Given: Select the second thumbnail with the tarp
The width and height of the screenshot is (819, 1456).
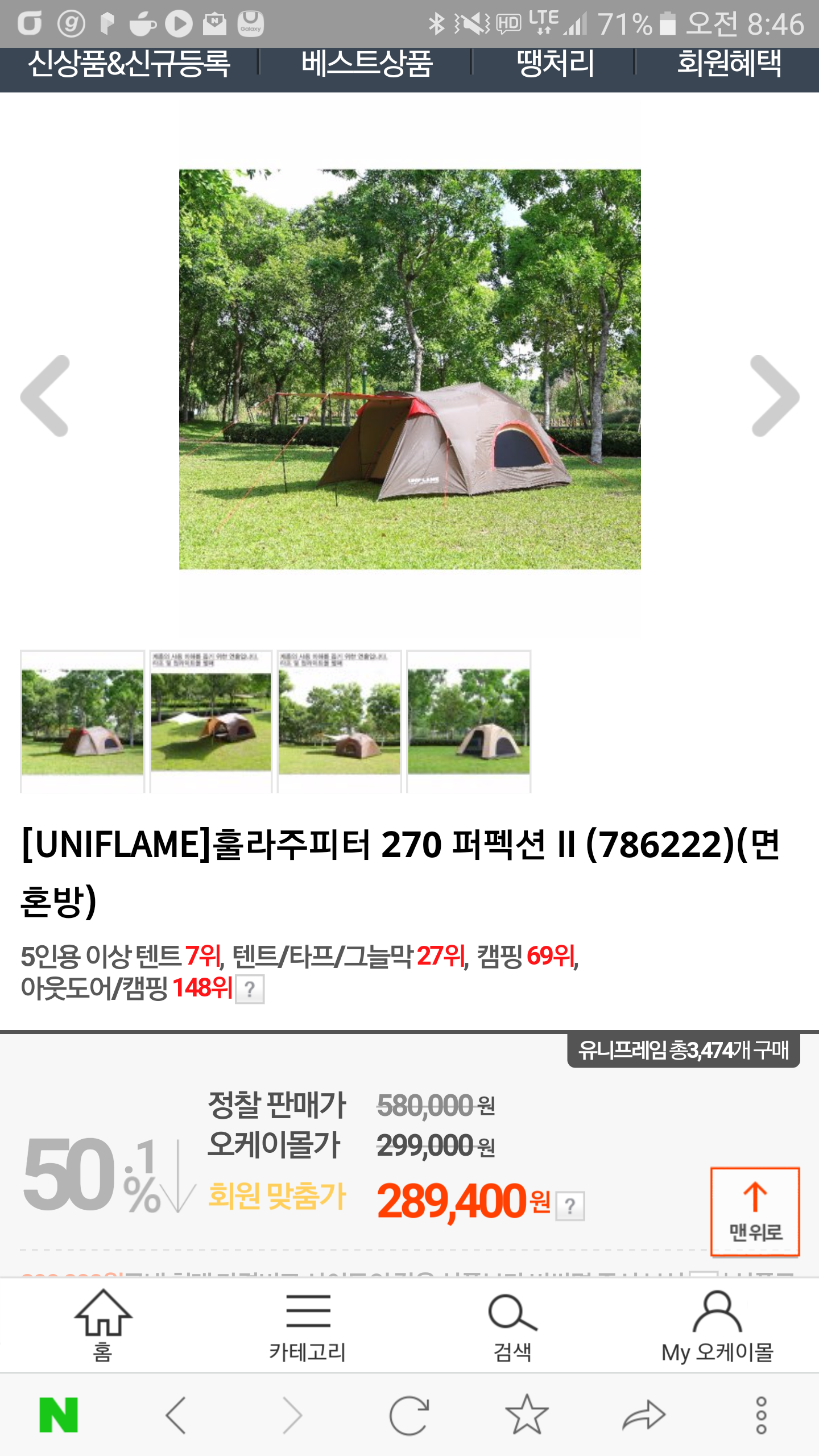Looking at the screenshot, I should [x=211, y=721].
